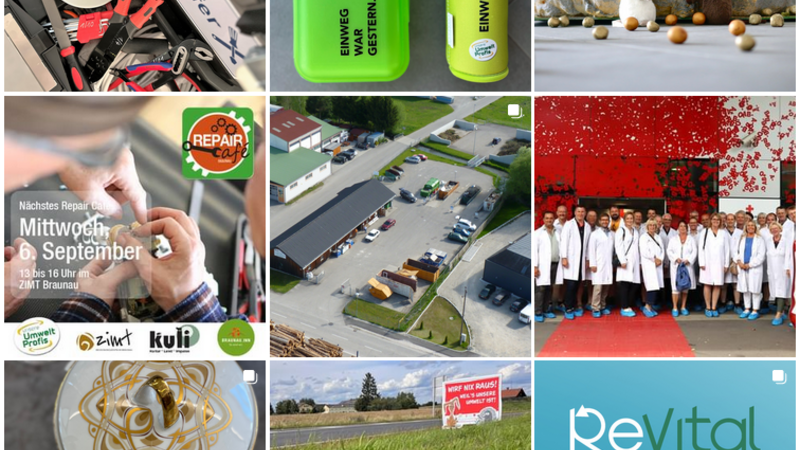The height and width of the screenshot is (450, 800).
Task: Open the aerial view recycling center post
Action: point(400,226)
